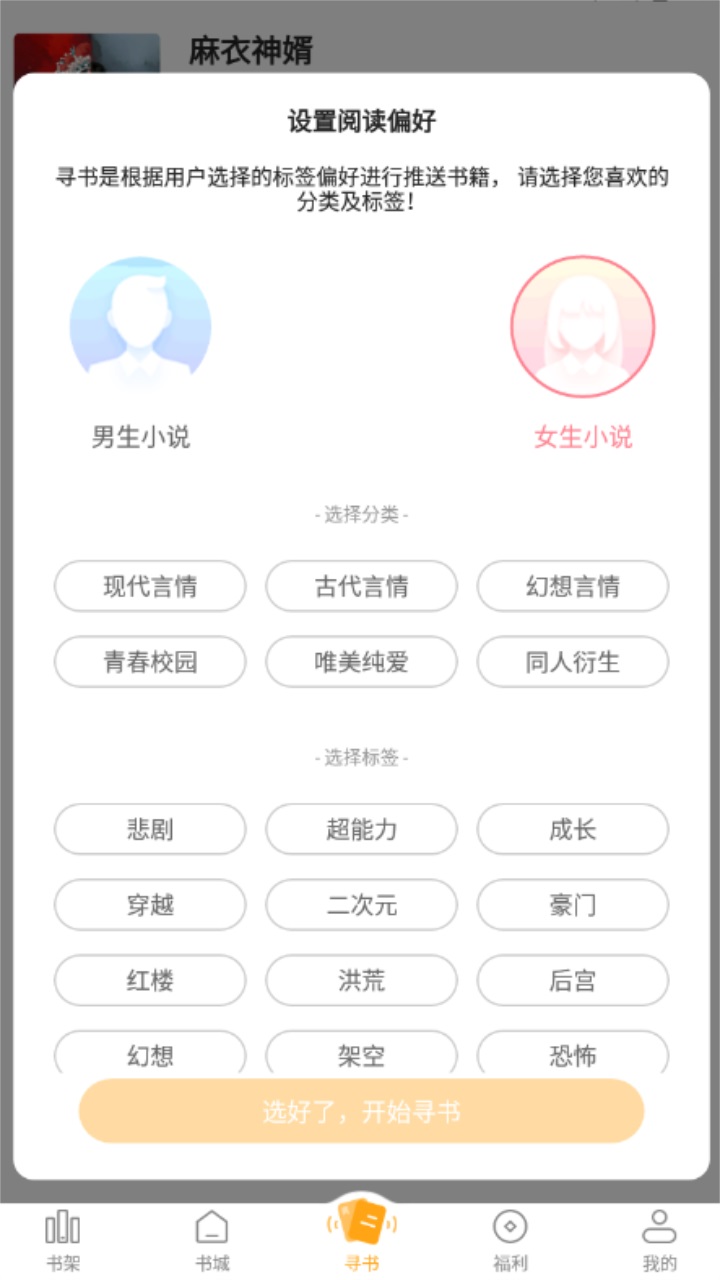Toggle the 后宫 tag selection

571,980
